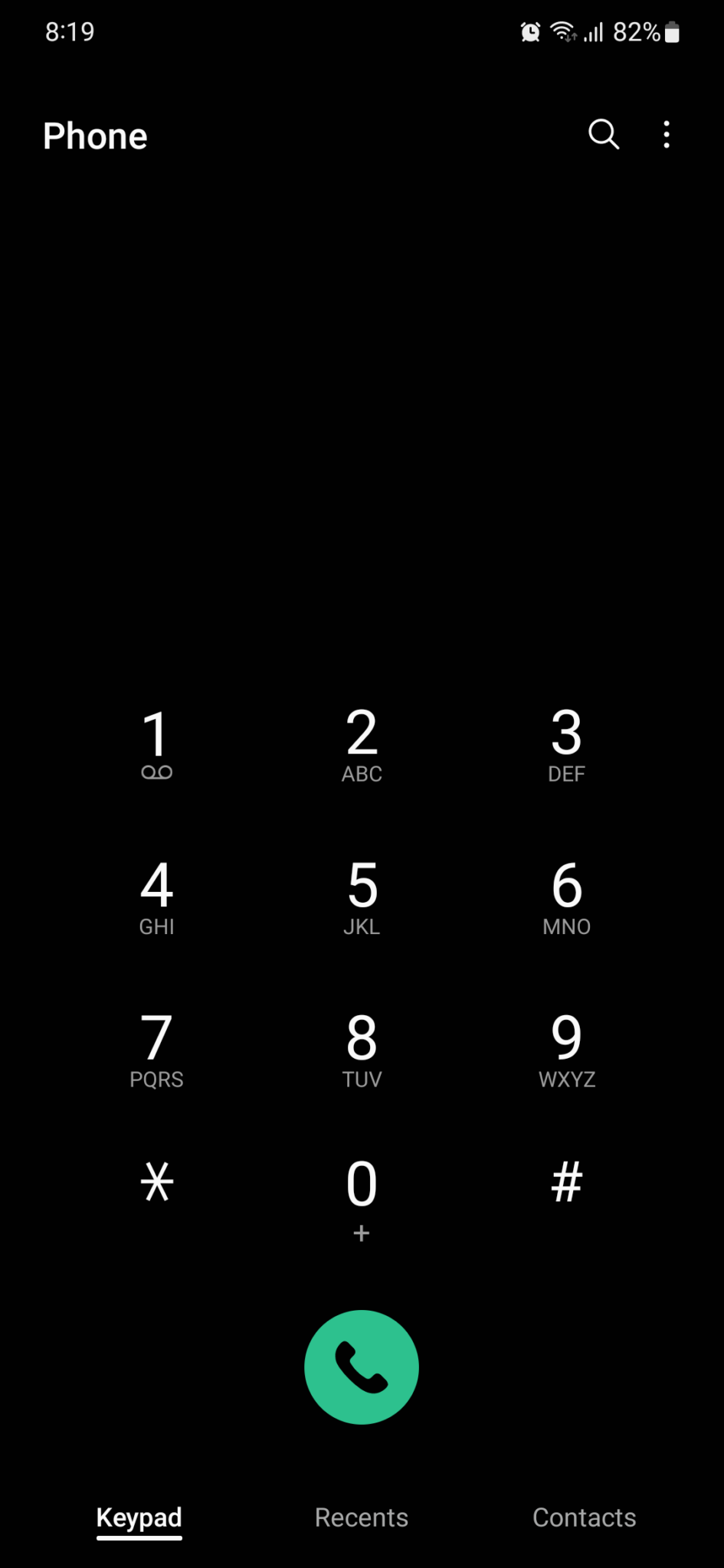Open the search icon in Phone app

point(604,135)
